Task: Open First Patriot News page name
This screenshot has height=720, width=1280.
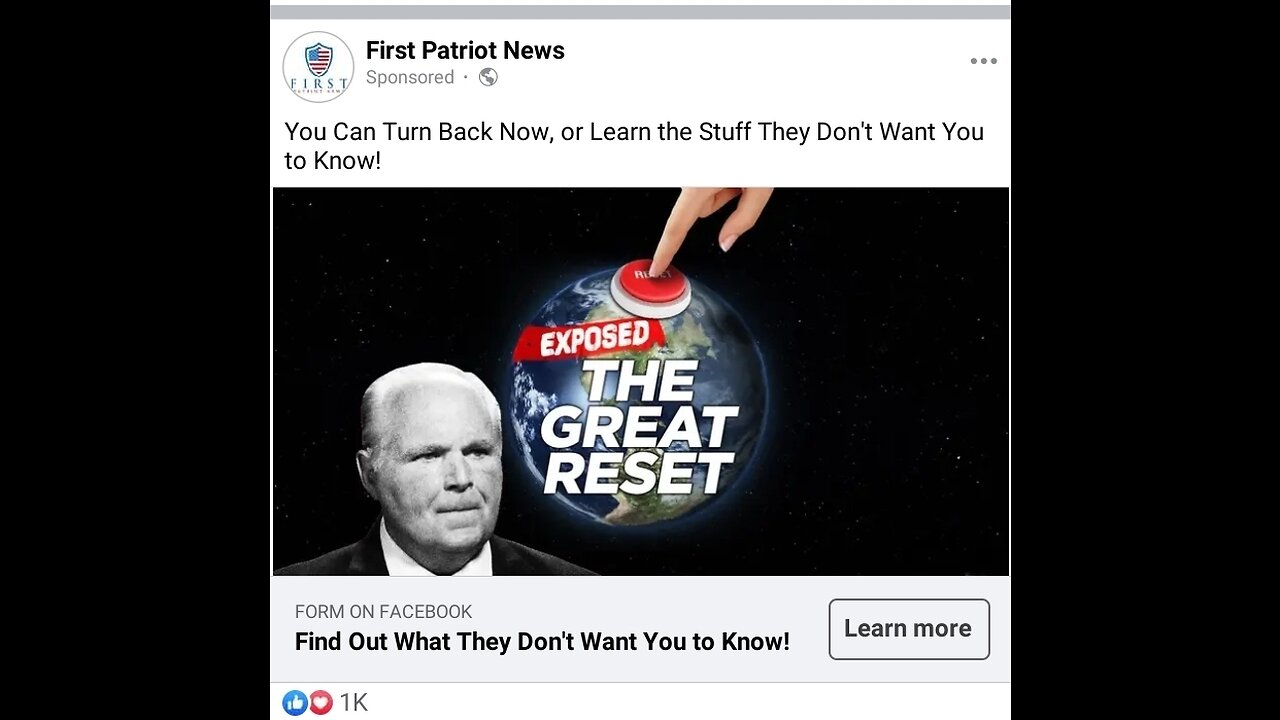Action: 465,50
